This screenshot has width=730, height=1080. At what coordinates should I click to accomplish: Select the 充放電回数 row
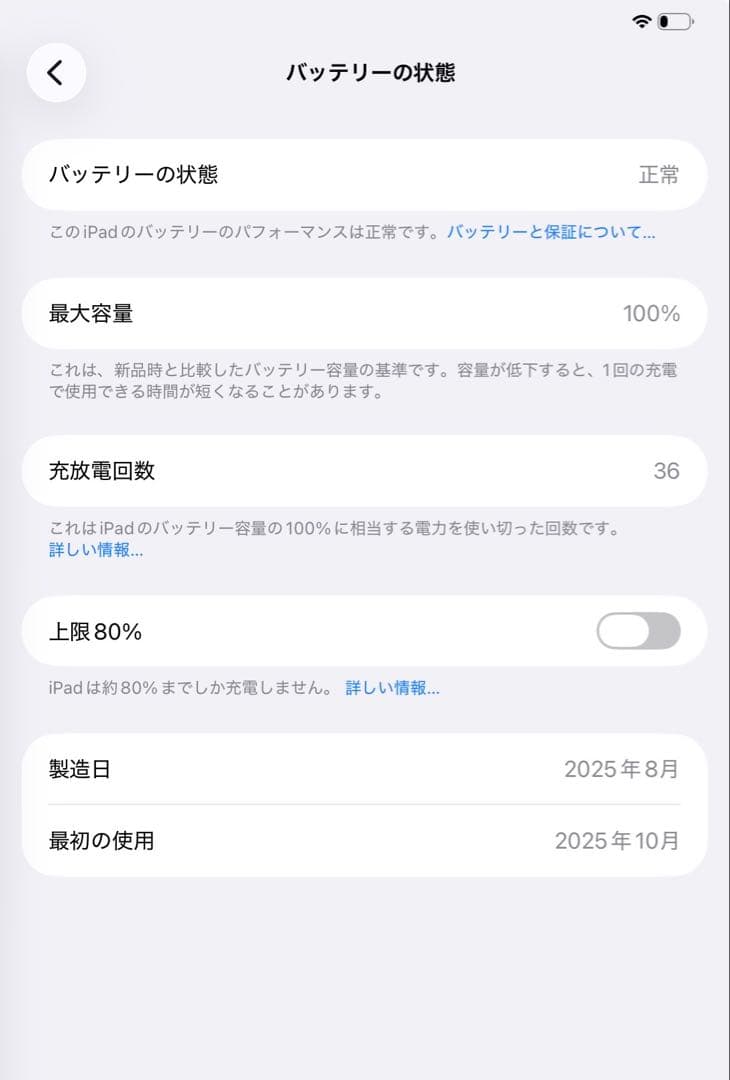point(364,471)
